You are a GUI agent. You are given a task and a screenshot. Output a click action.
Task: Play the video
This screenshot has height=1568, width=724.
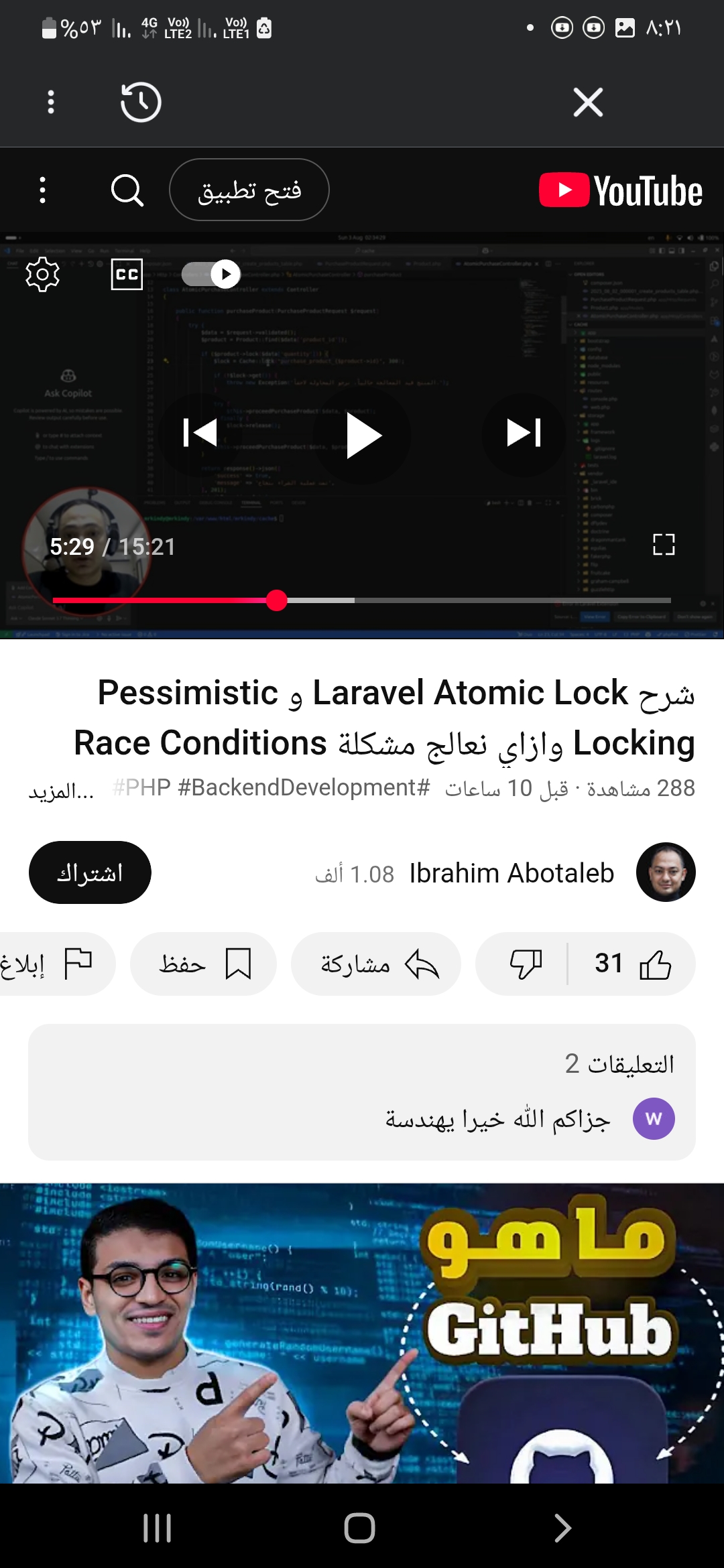pyautogui.click(x=363, y=436)
